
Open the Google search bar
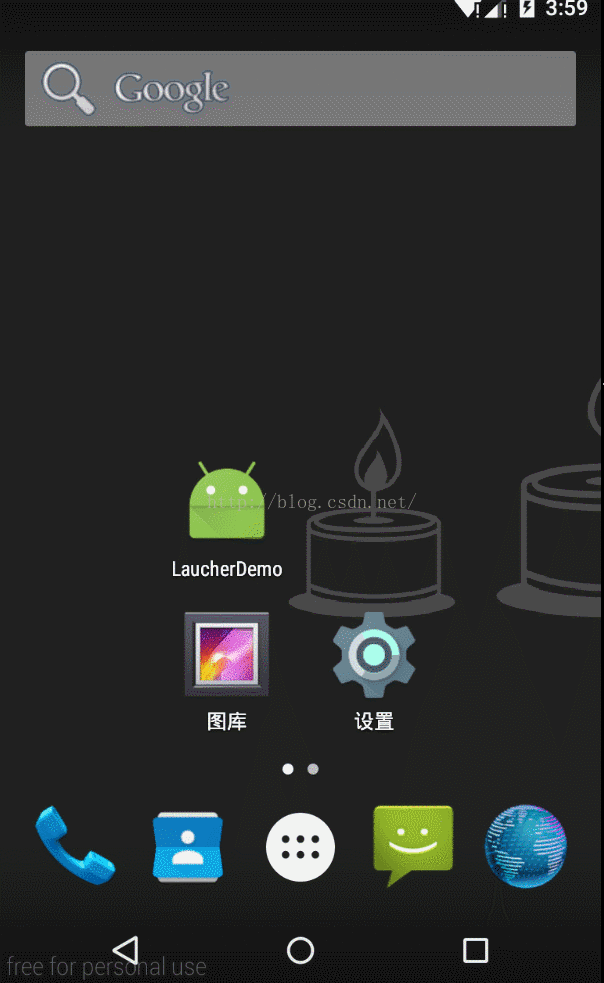[x=300, y=88]
